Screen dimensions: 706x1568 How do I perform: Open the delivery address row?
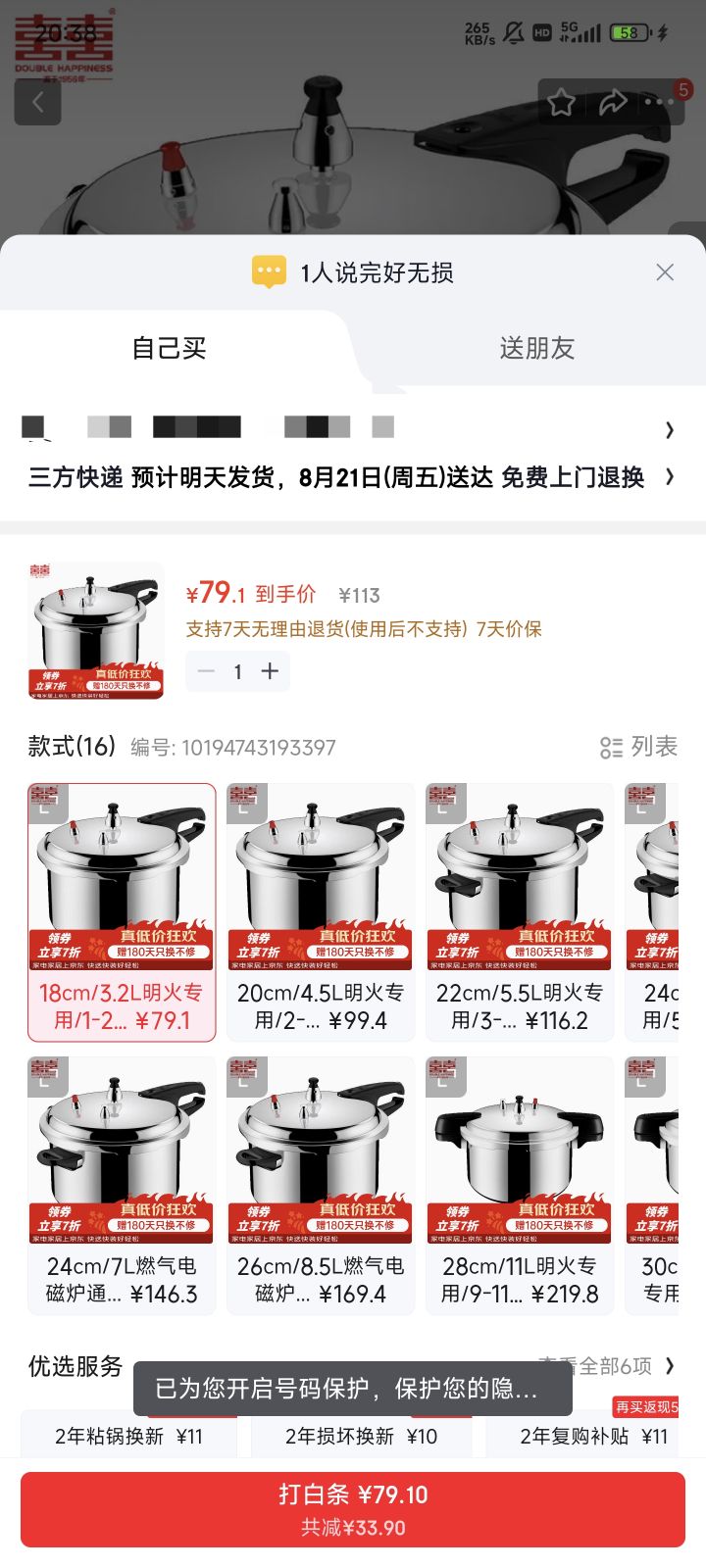click(x=353, y=428)
